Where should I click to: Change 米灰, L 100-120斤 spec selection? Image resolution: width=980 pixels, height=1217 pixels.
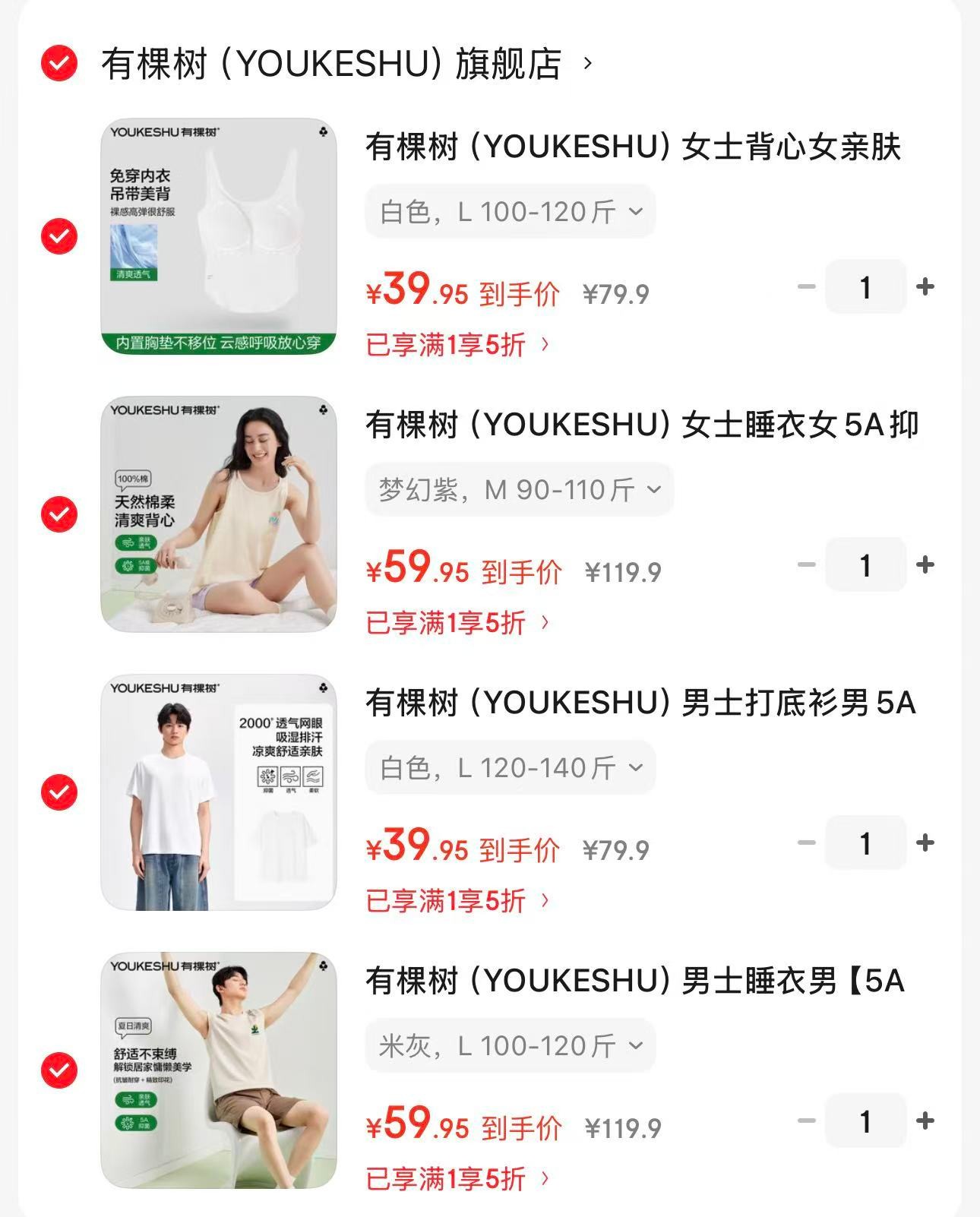[510, 1046]
